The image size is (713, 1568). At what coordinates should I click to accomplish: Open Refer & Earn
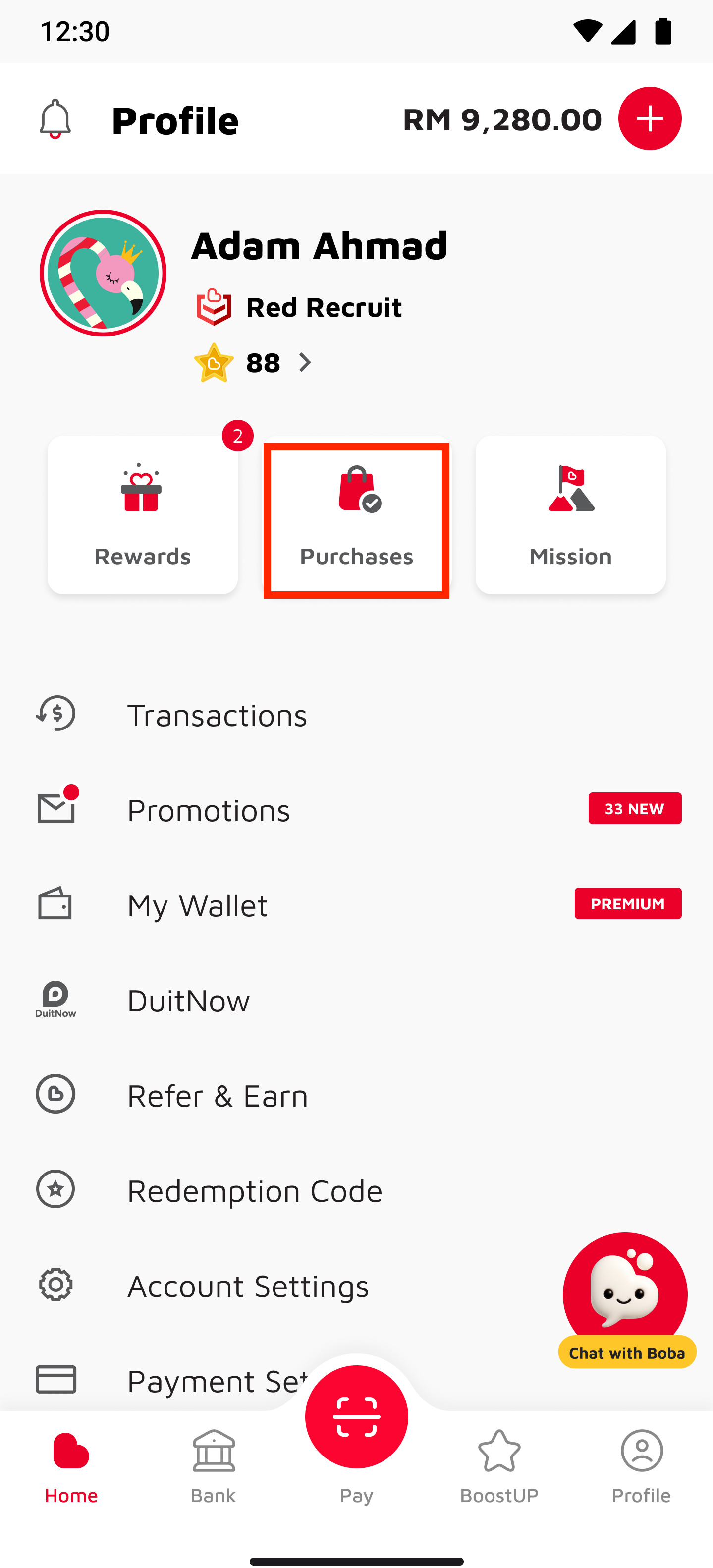pos(357,1094)
